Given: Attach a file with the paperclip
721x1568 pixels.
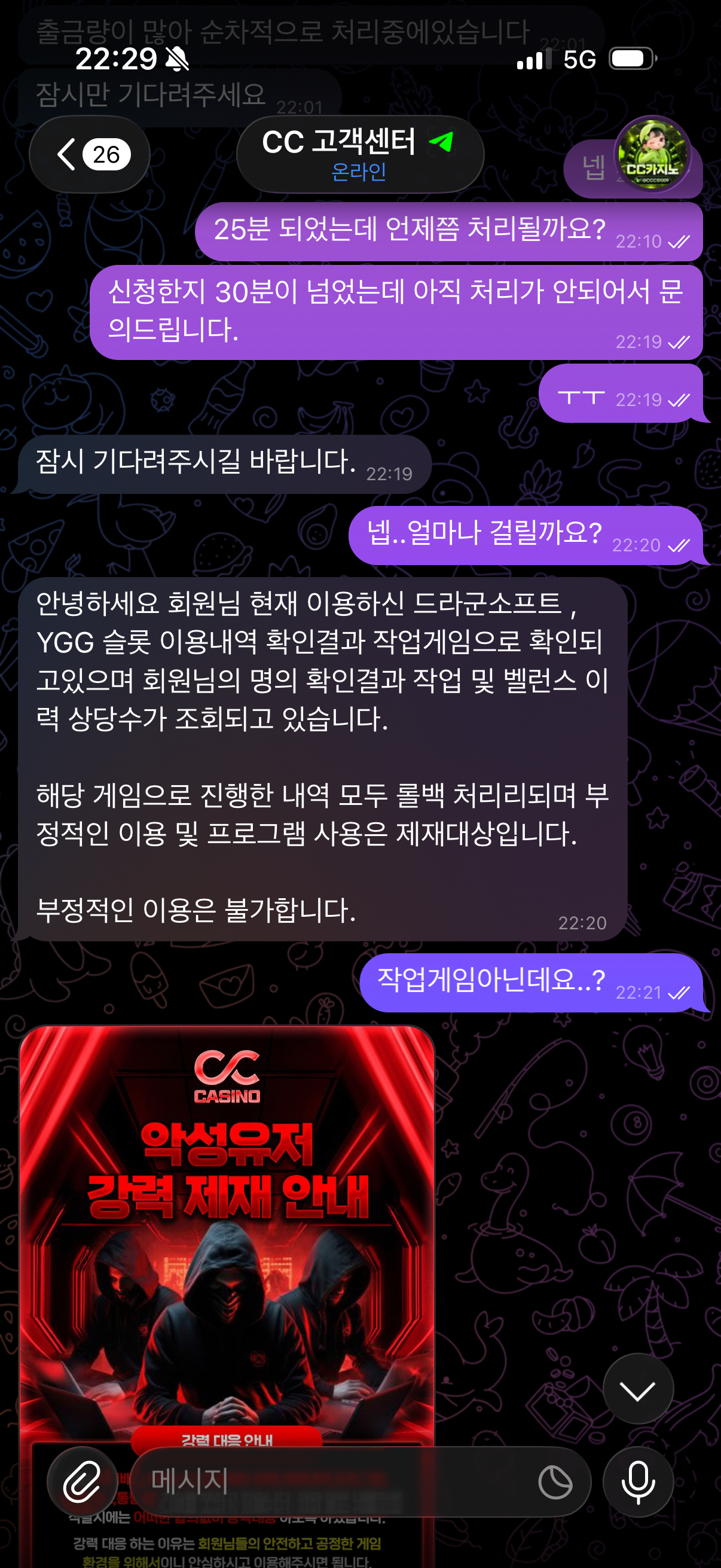Looking at the screenshot, I should 82,1481.
